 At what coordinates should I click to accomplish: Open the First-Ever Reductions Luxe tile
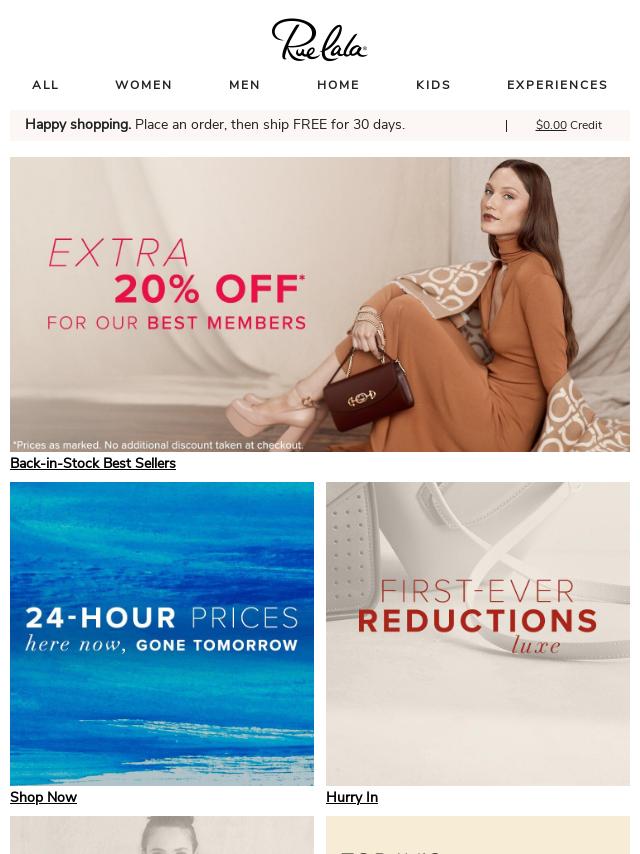pos(478,633)
